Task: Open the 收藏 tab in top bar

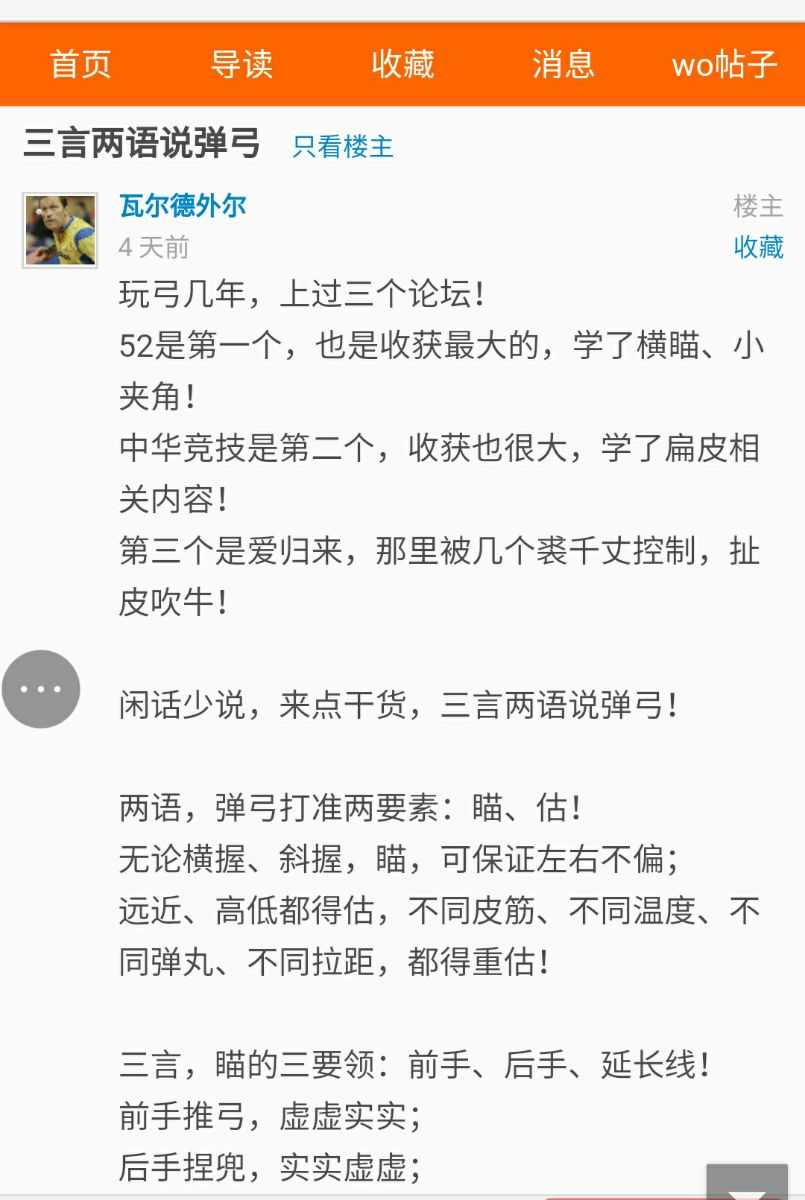Action: [x=402, y=65]
